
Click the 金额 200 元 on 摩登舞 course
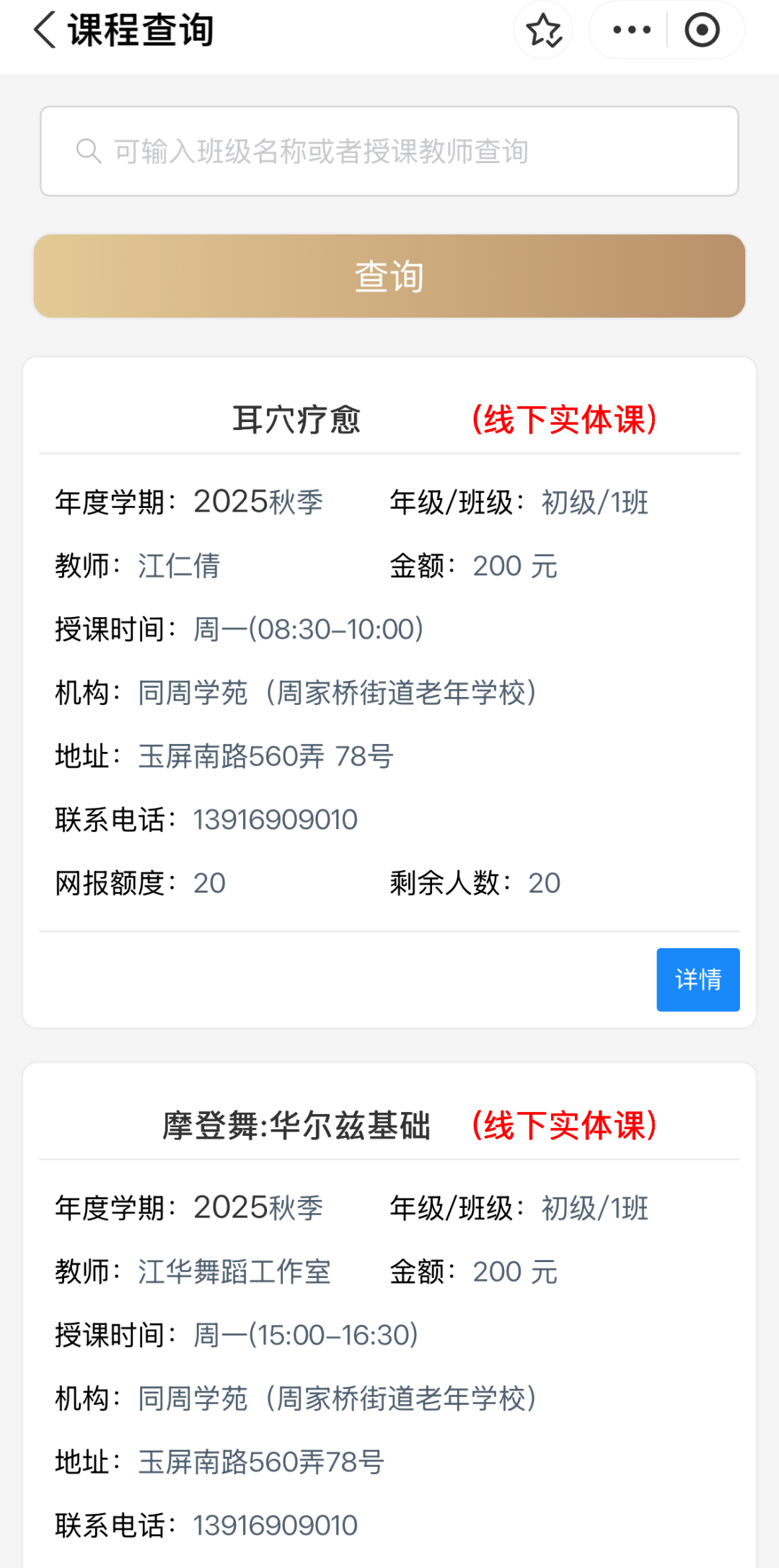point(514,1271)
